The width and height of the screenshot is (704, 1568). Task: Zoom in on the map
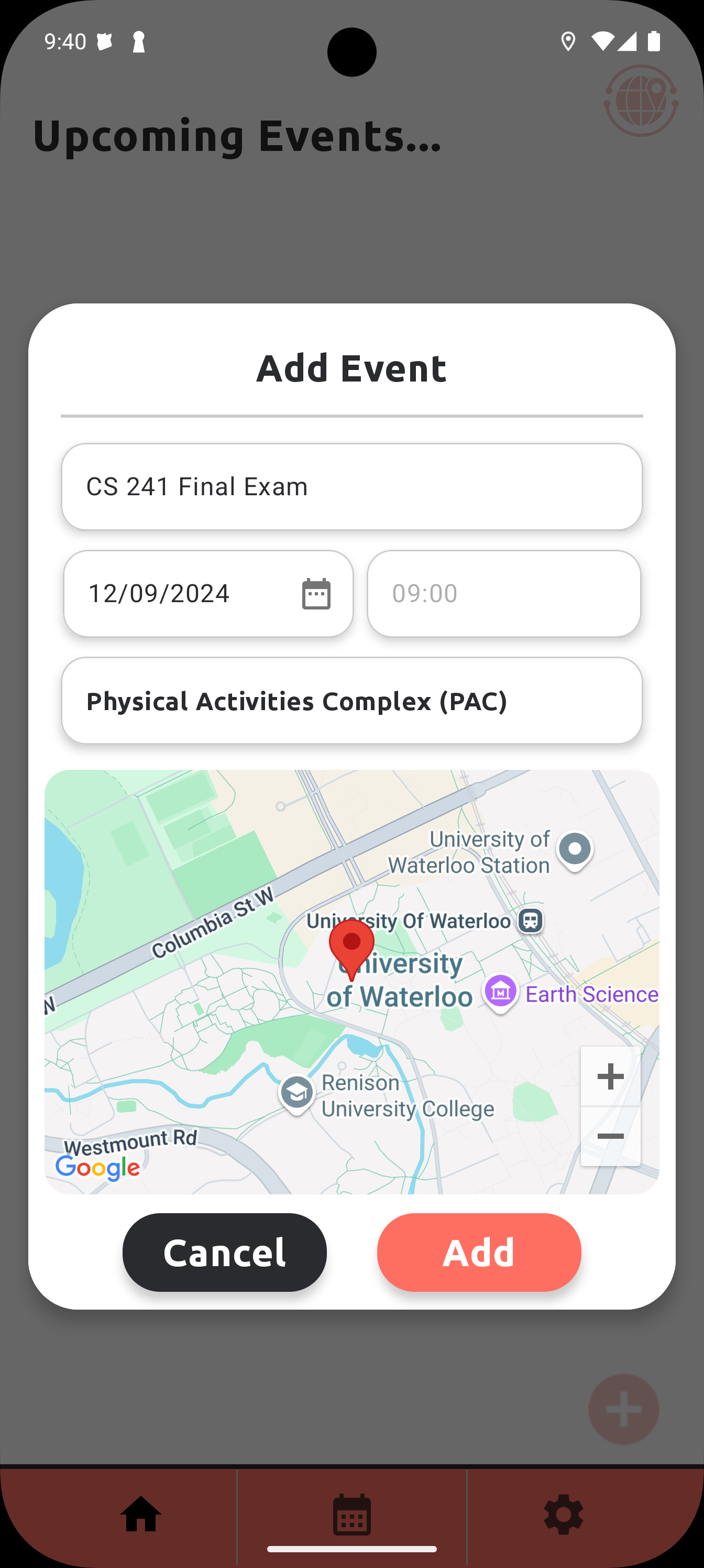[x=610, y=1077]
